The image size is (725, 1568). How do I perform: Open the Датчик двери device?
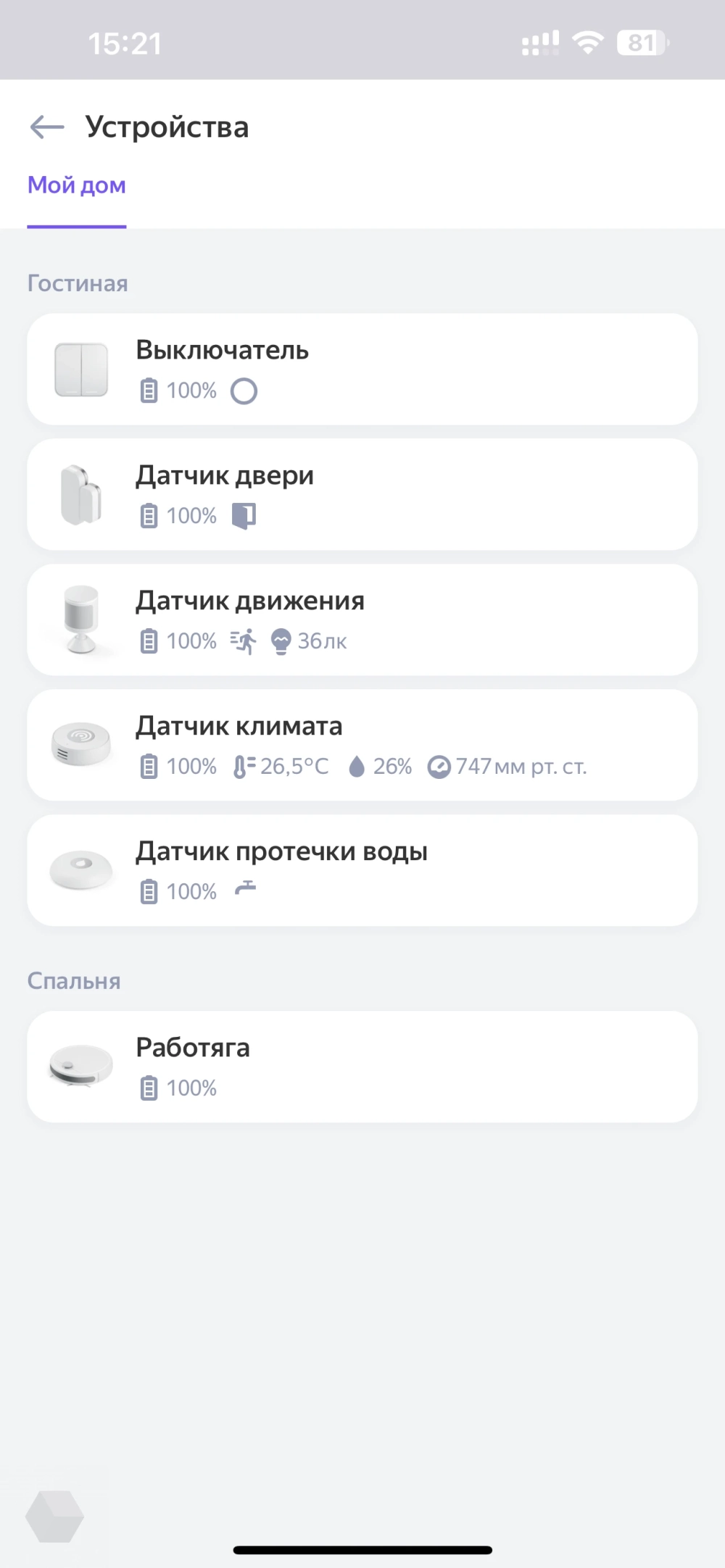tap(362, 495)
